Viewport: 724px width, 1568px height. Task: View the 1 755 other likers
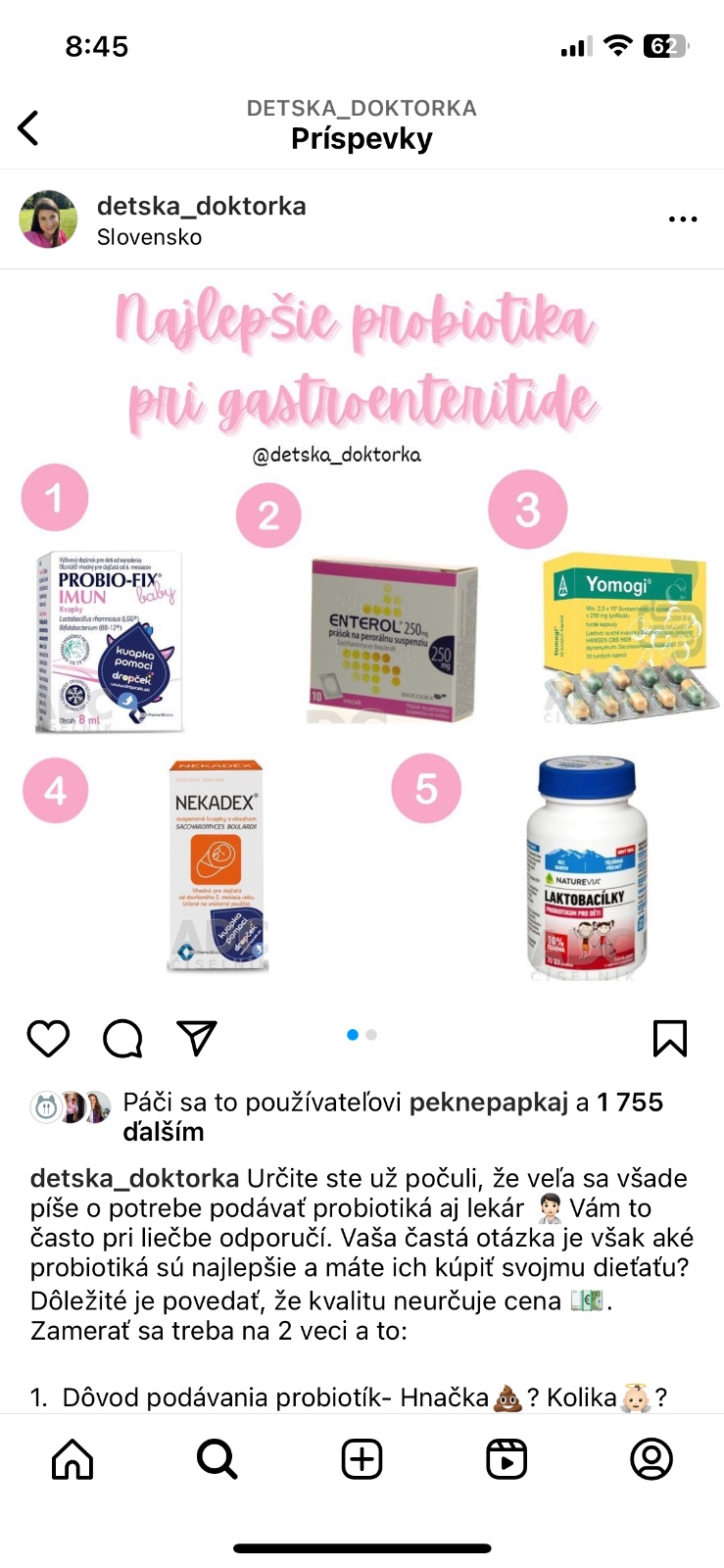pyautogui.click(x=629, y=1102)
